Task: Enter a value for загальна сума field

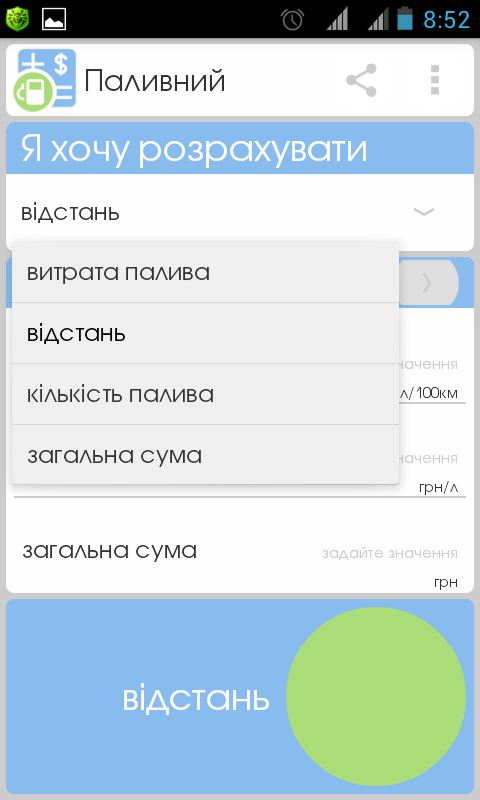Action: click(389, 554)
